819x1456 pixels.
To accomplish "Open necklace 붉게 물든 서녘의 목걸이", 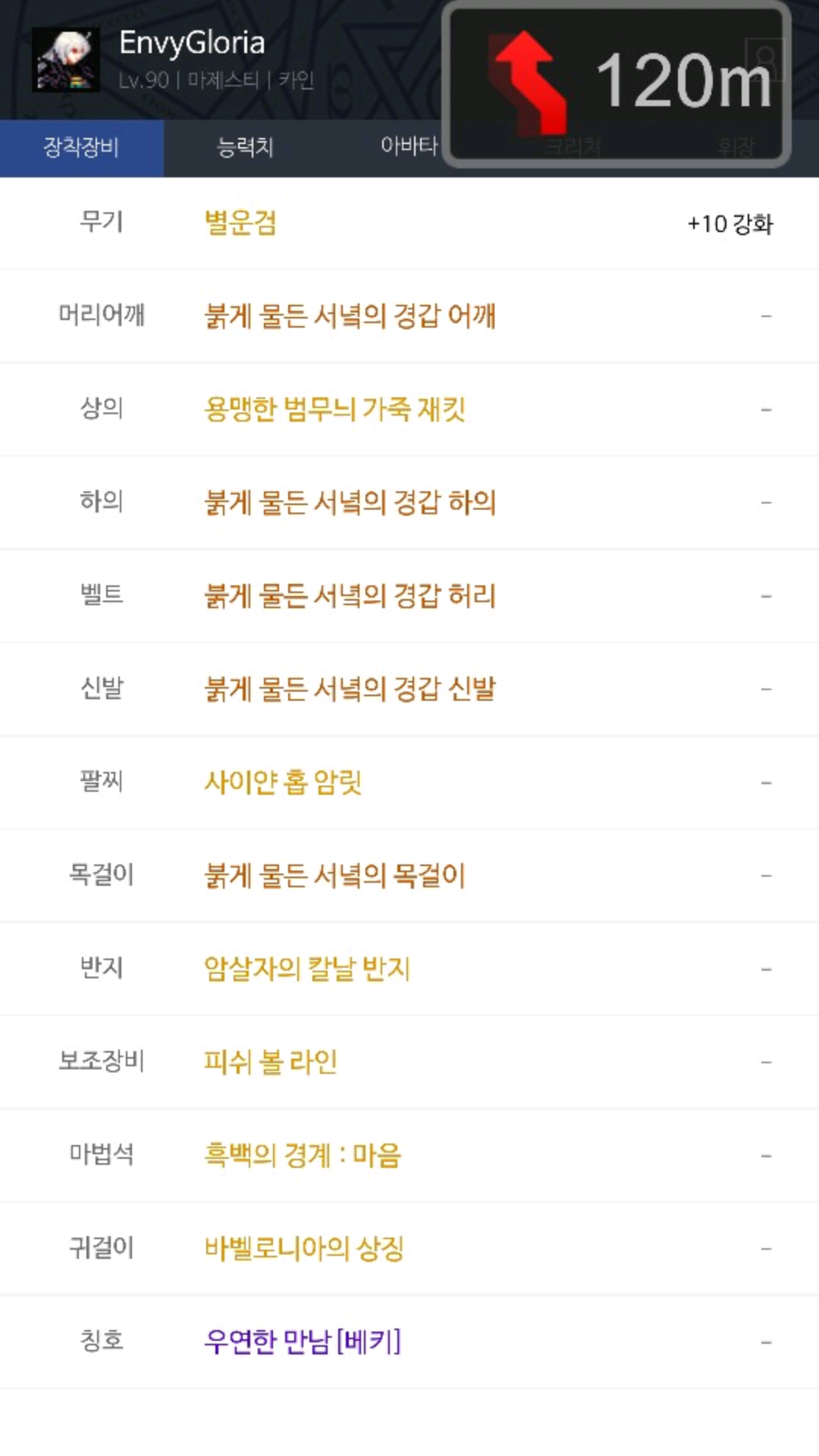I will (x=334, y=876).
